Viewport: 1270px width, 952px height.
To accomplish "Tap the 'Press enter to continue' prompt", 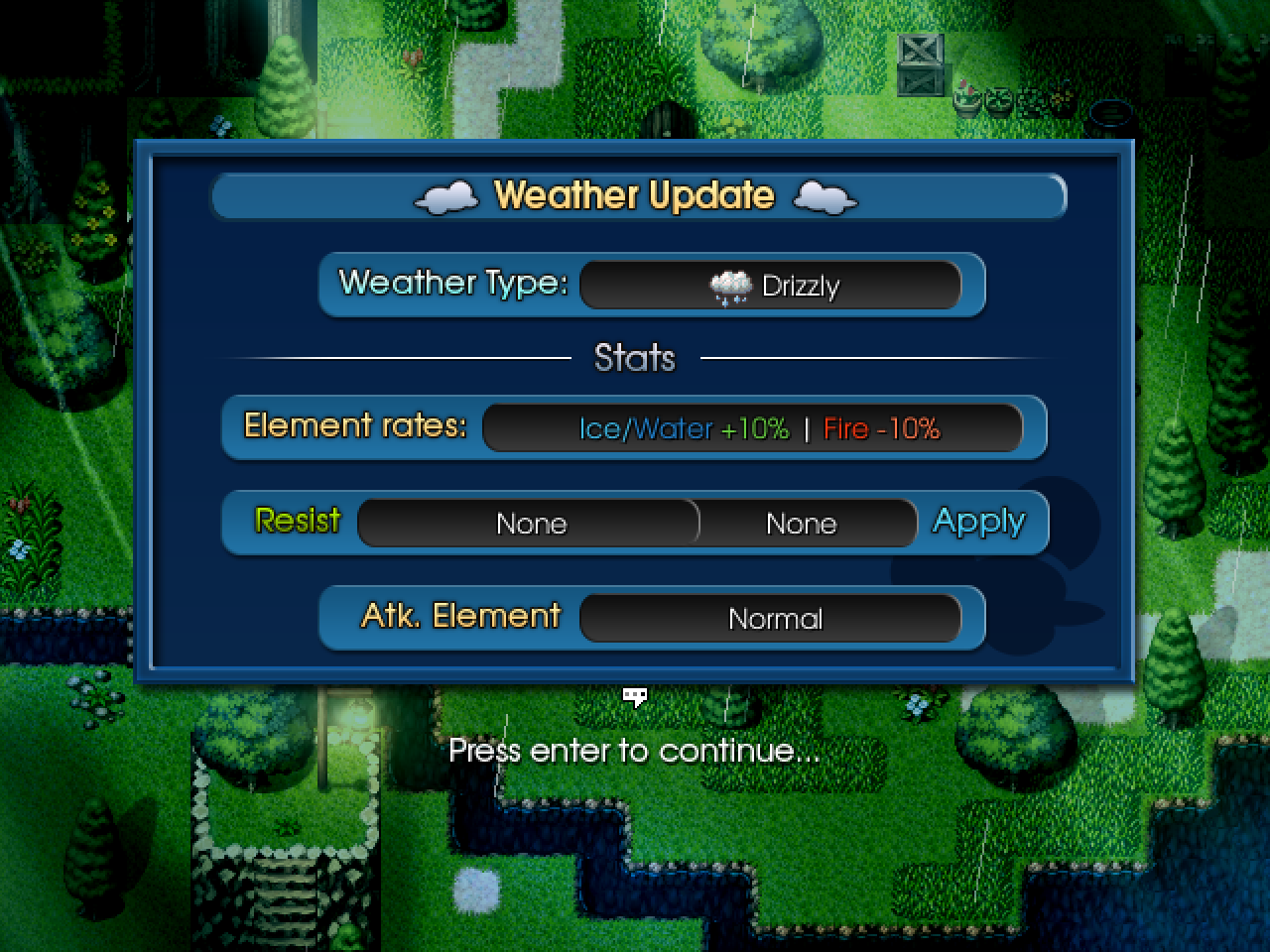I will 634,751.
